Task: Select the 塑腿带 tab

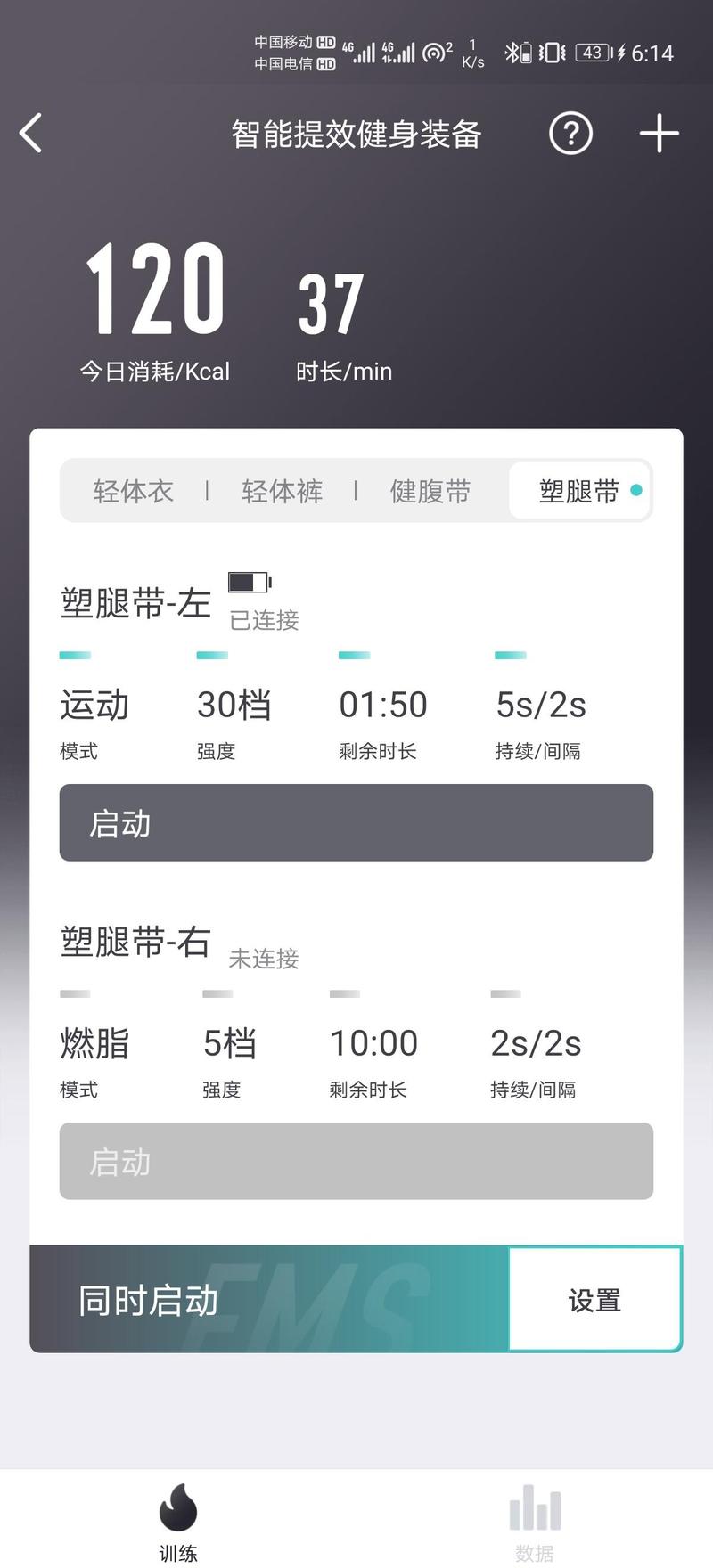Action: coord(580,491)
